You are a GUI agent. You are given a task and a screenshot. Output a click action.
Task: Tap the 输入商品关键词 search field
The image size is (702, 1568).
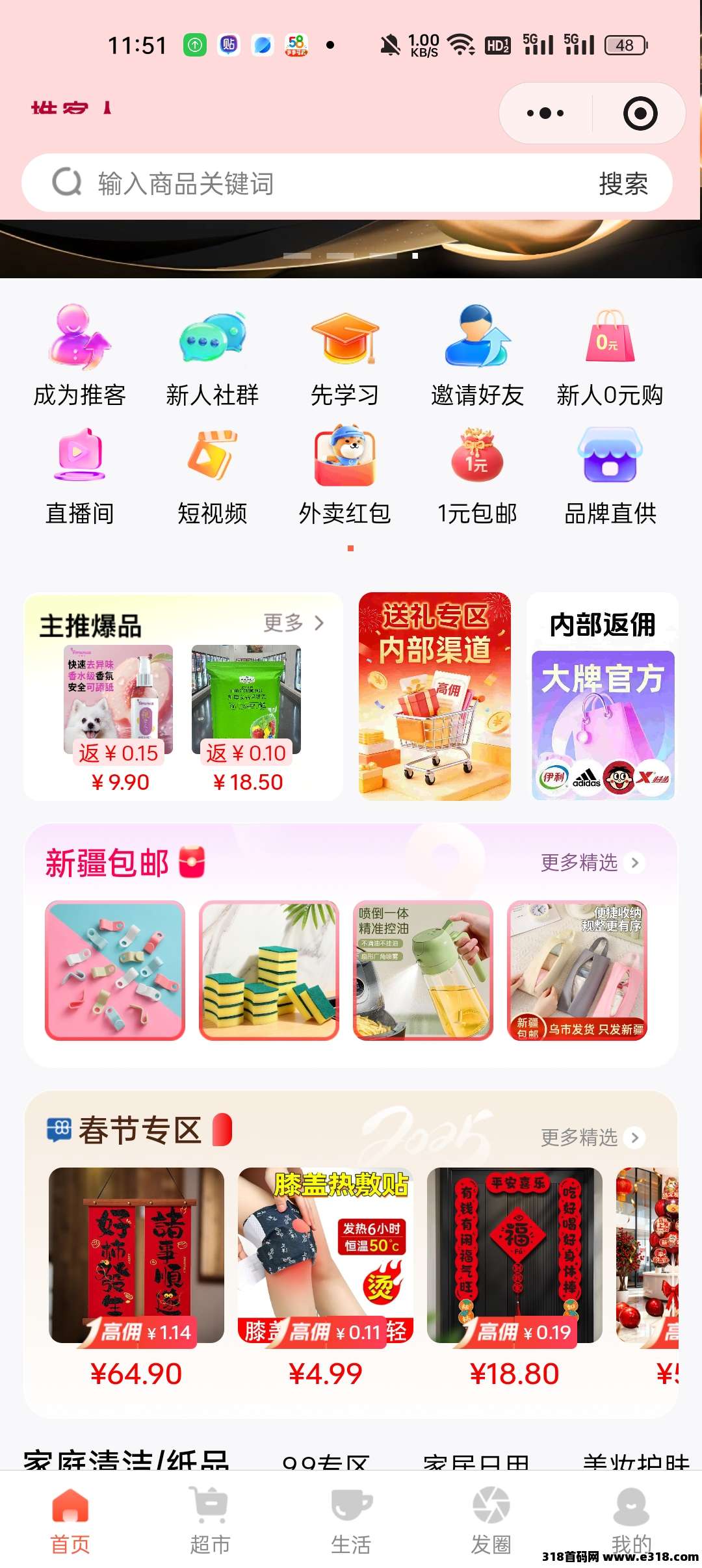click(x=312, y=183)
